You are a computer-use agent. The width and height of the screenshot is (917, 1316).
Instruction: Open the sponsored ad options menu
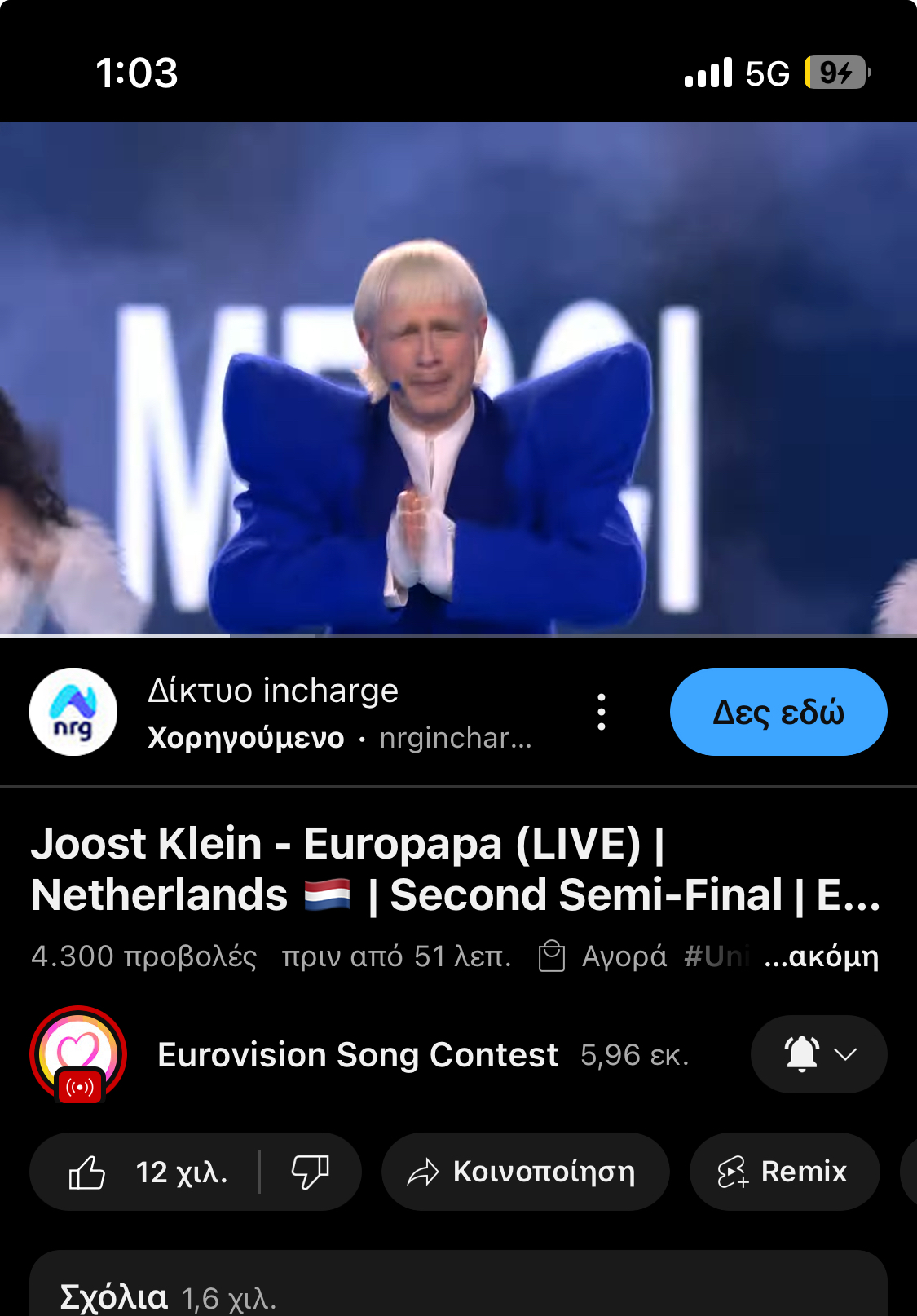point(602,712)
